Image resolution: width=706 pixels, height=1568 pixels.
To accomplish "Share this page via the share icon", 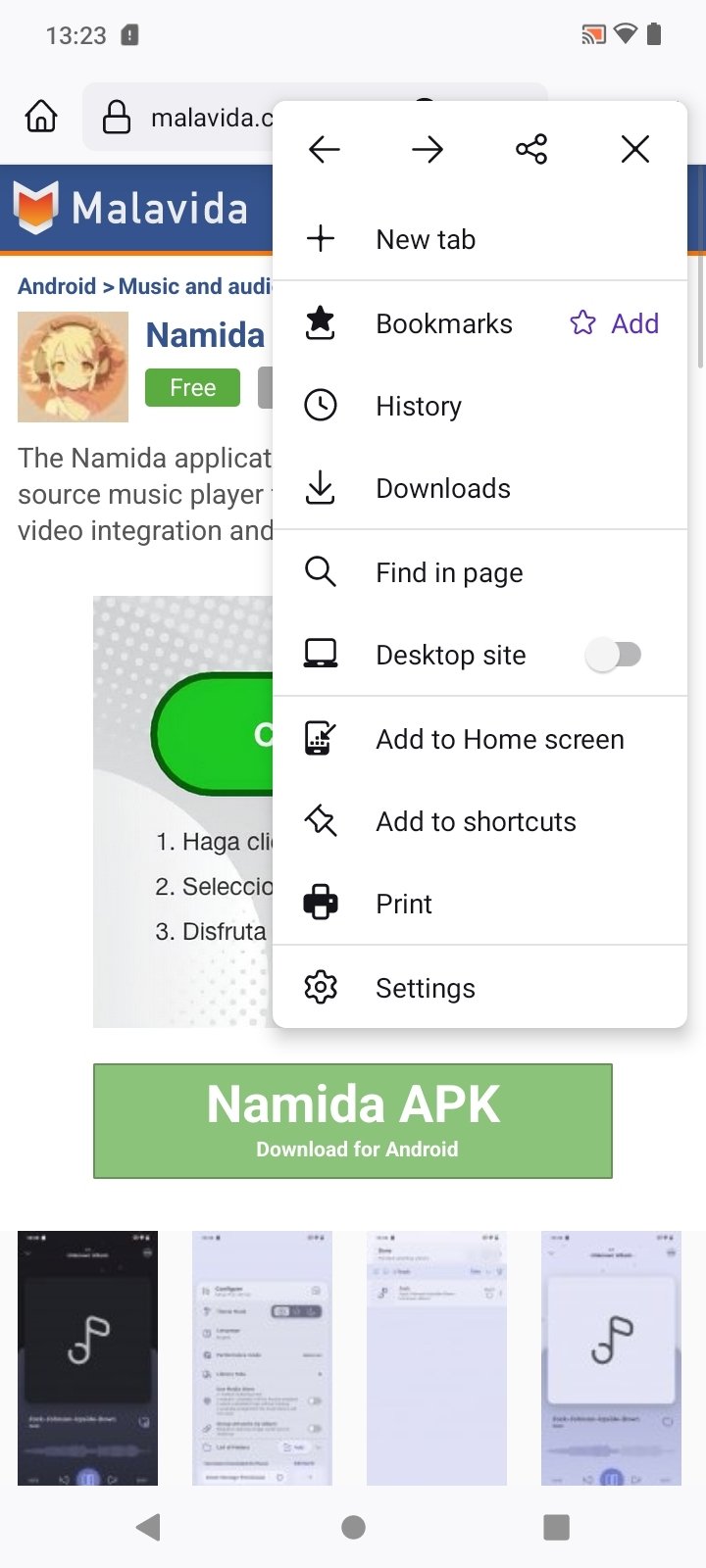I will click(531, 149).
